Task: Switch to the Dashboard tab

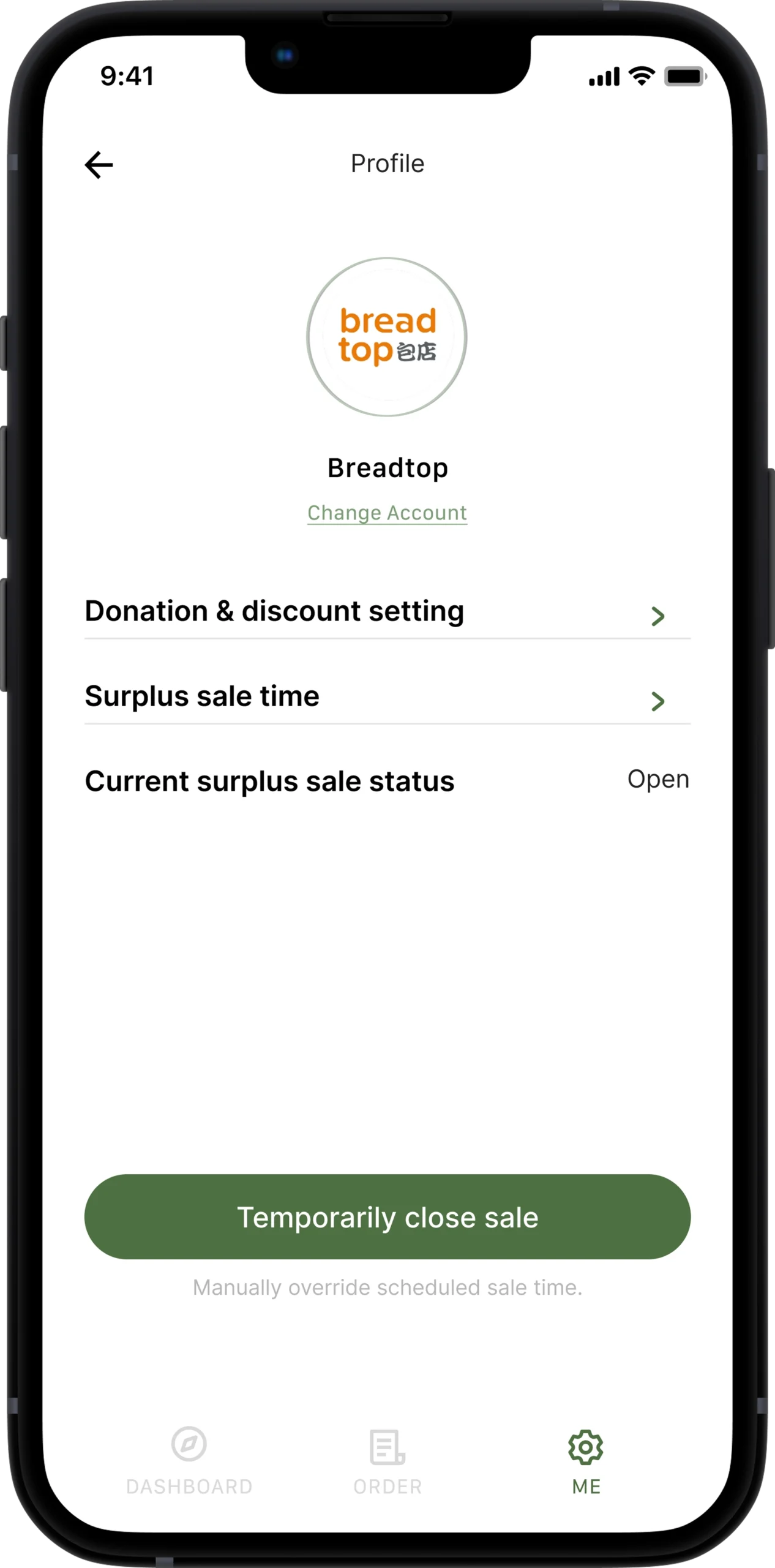Action: coord(189,1461)
